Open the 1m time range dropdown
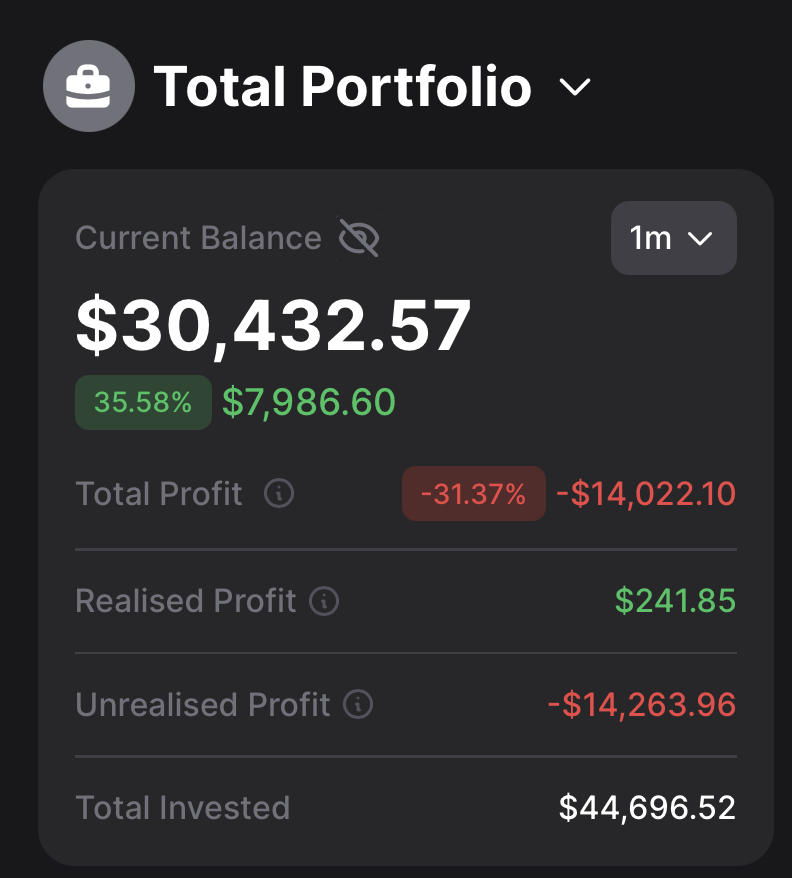This screenshot has height=878, width=792. point(673,238)
